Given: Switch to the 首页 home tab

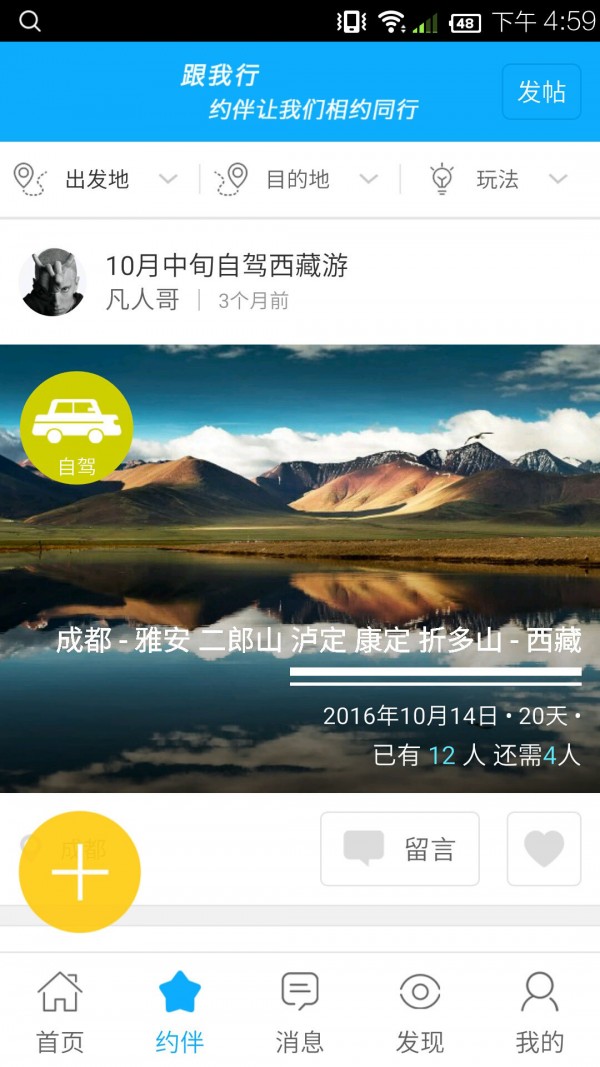Looking at the screenshot, I should pos(60,1012).
